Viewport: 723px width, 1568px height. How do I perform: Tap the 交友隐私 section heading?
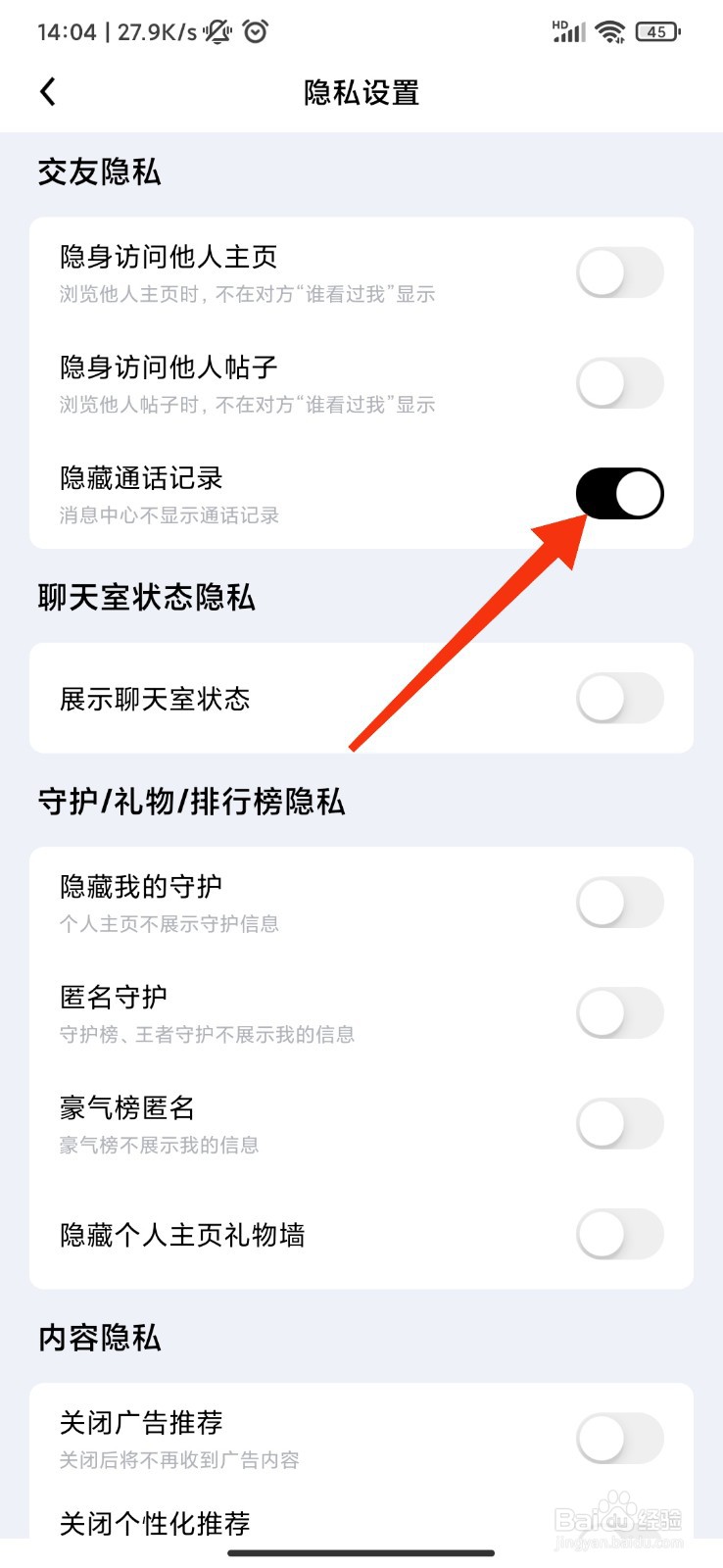[99, 171]
